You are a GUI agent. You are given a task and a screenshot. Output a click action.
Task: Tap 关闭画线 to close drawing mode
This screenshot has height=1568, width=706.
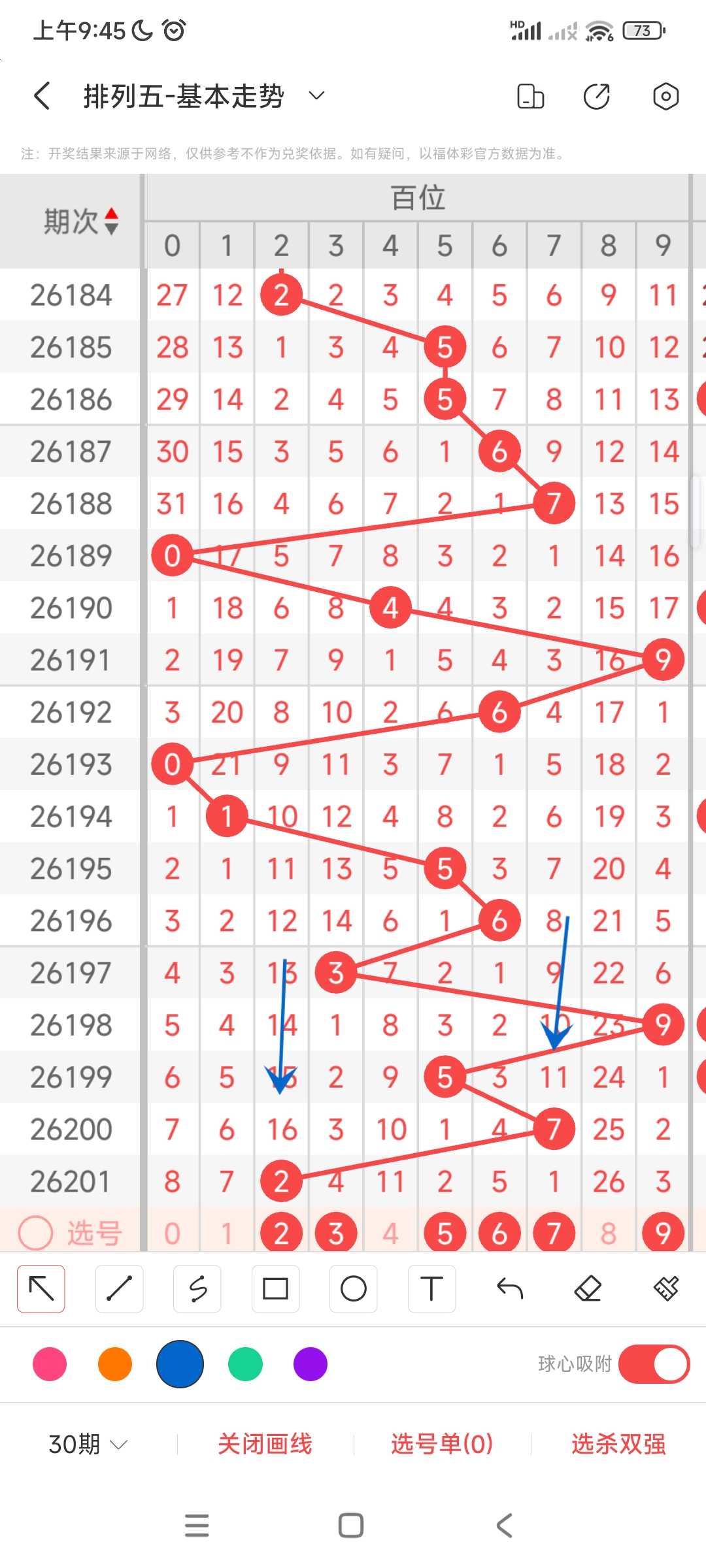pos(265,1444)
